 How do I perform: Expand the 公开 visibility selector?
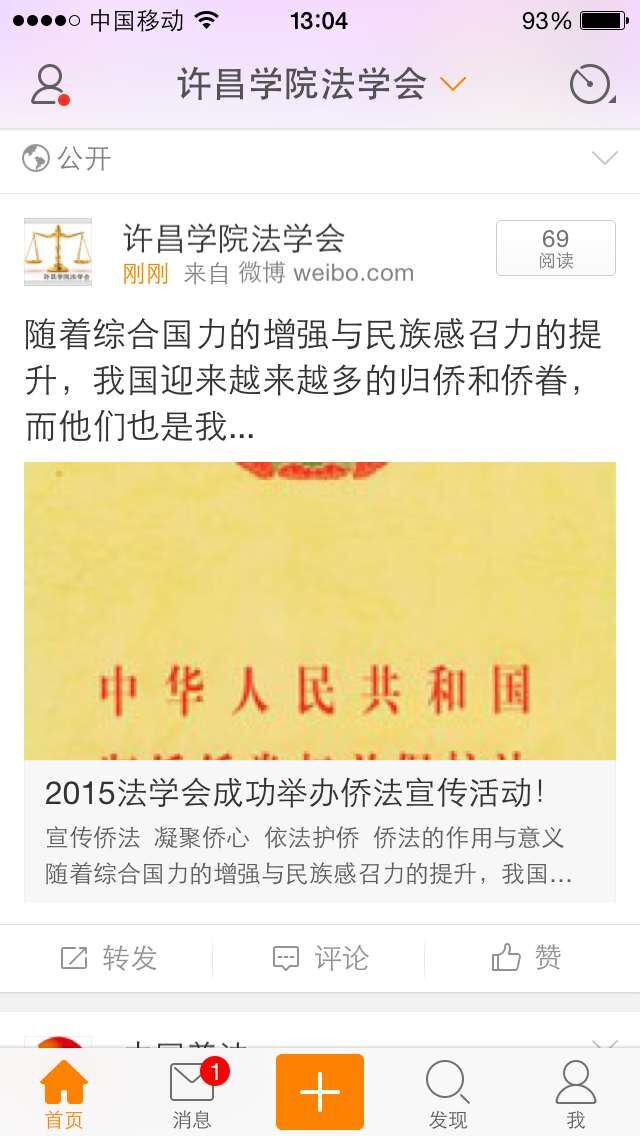(605, 158)
